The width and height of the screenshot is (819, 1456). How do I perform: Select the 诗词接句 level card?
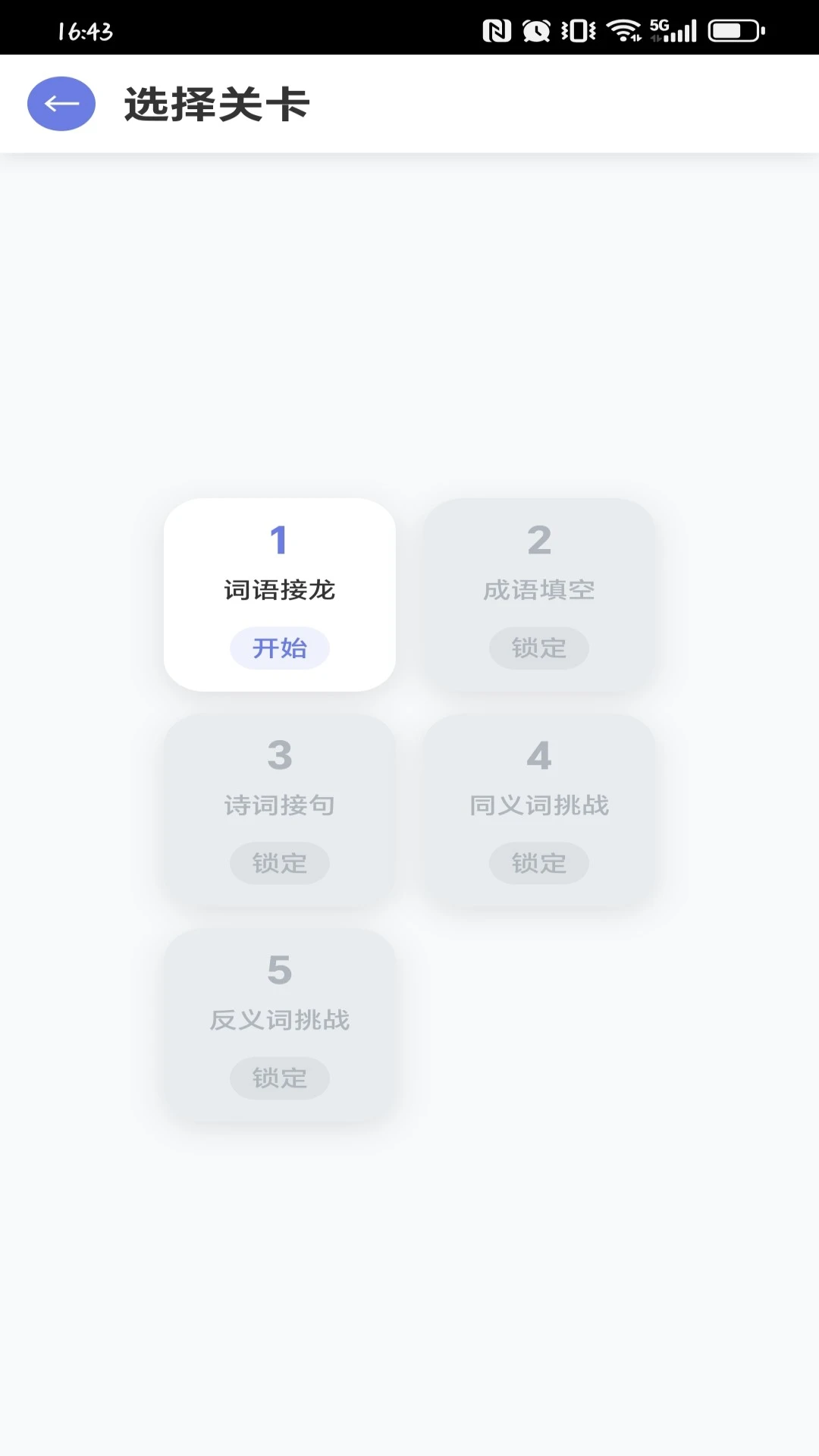point(279,809)
